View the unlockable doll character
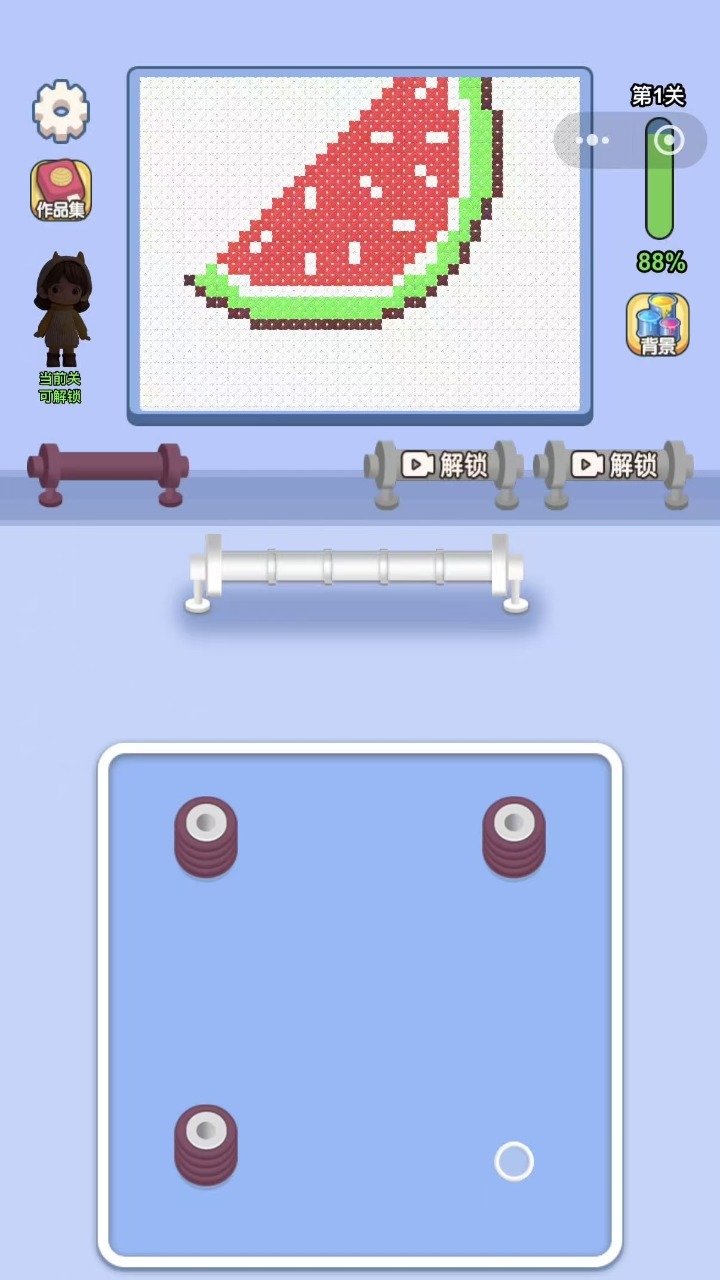The width and height of the screenshot is (720, 1280). (62, 312)
